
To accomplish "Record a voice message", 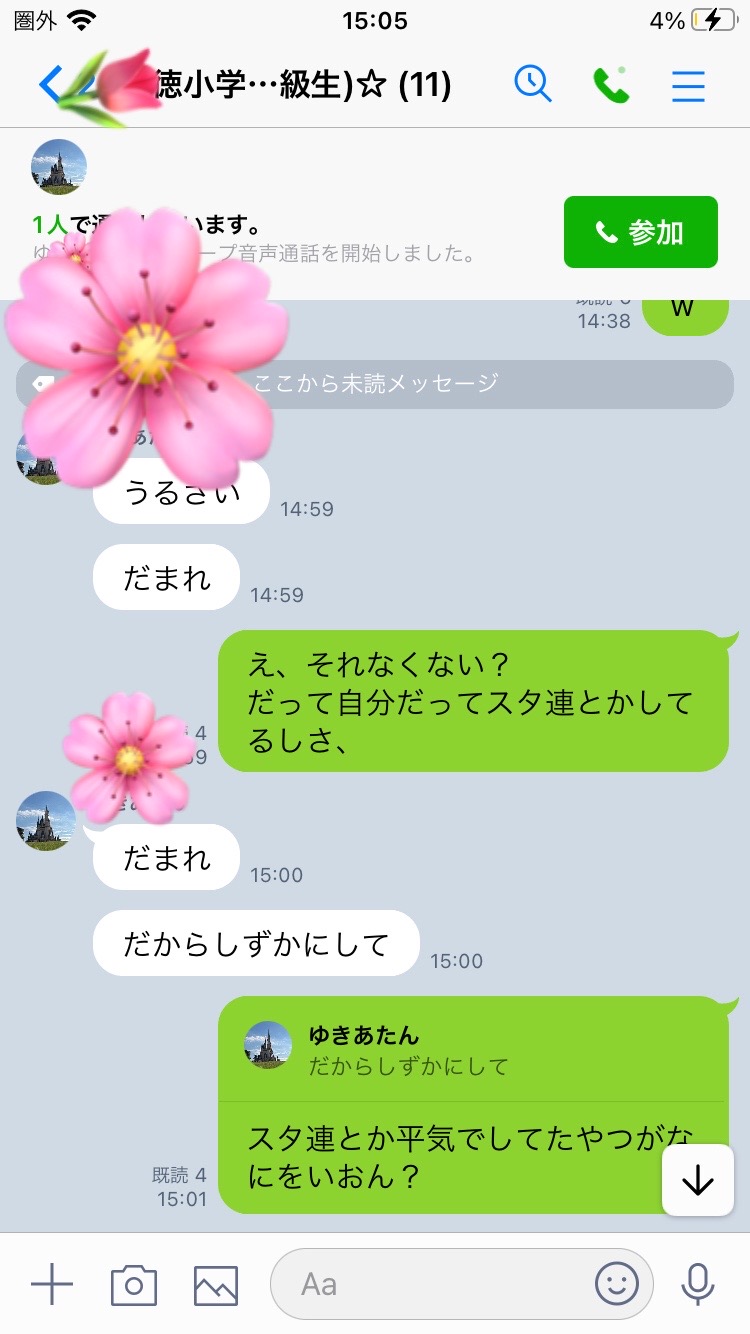I will [x=697, y=1284].
